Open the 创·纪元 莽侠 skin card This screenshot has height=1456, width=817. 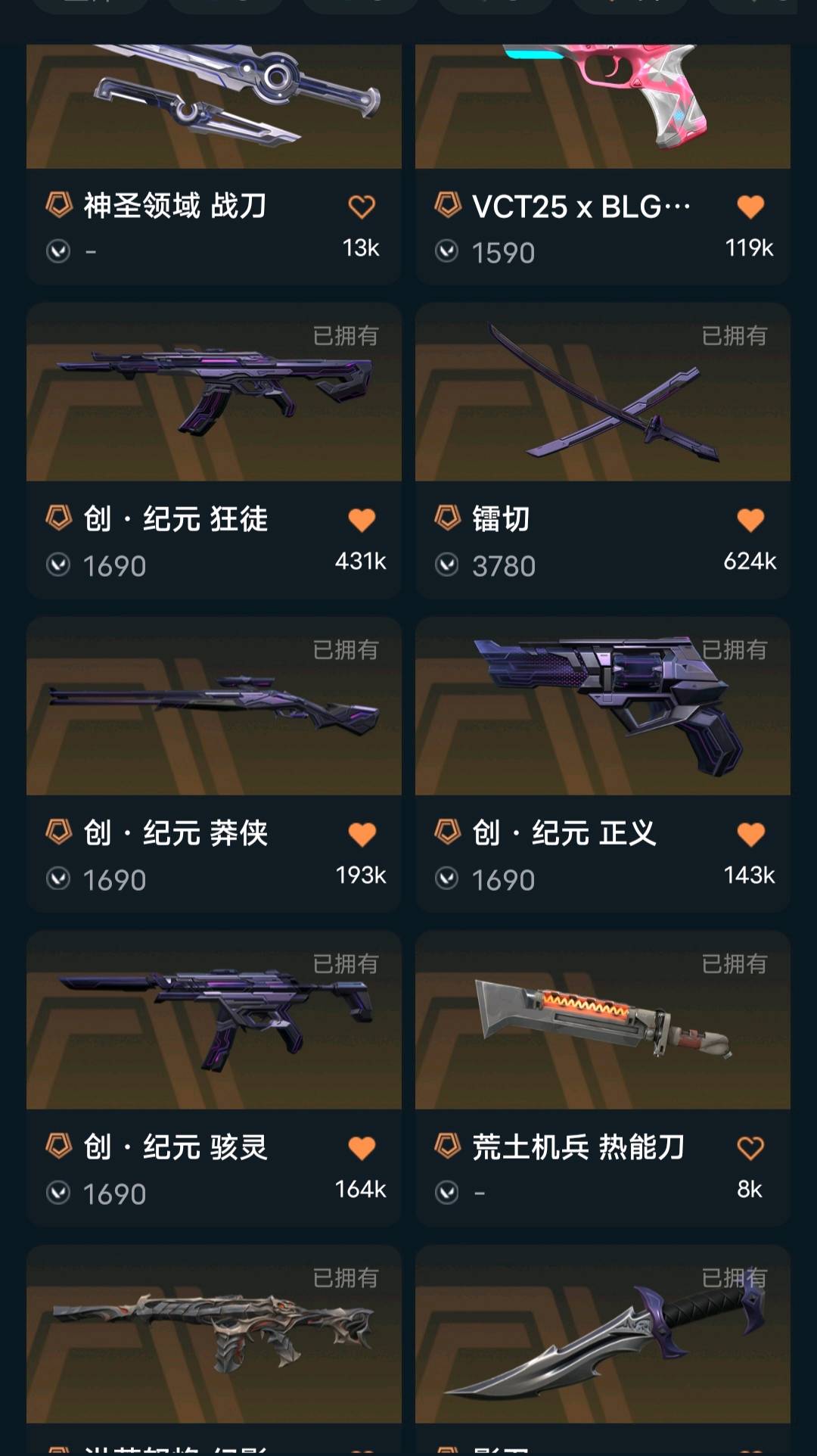[213, 708]
